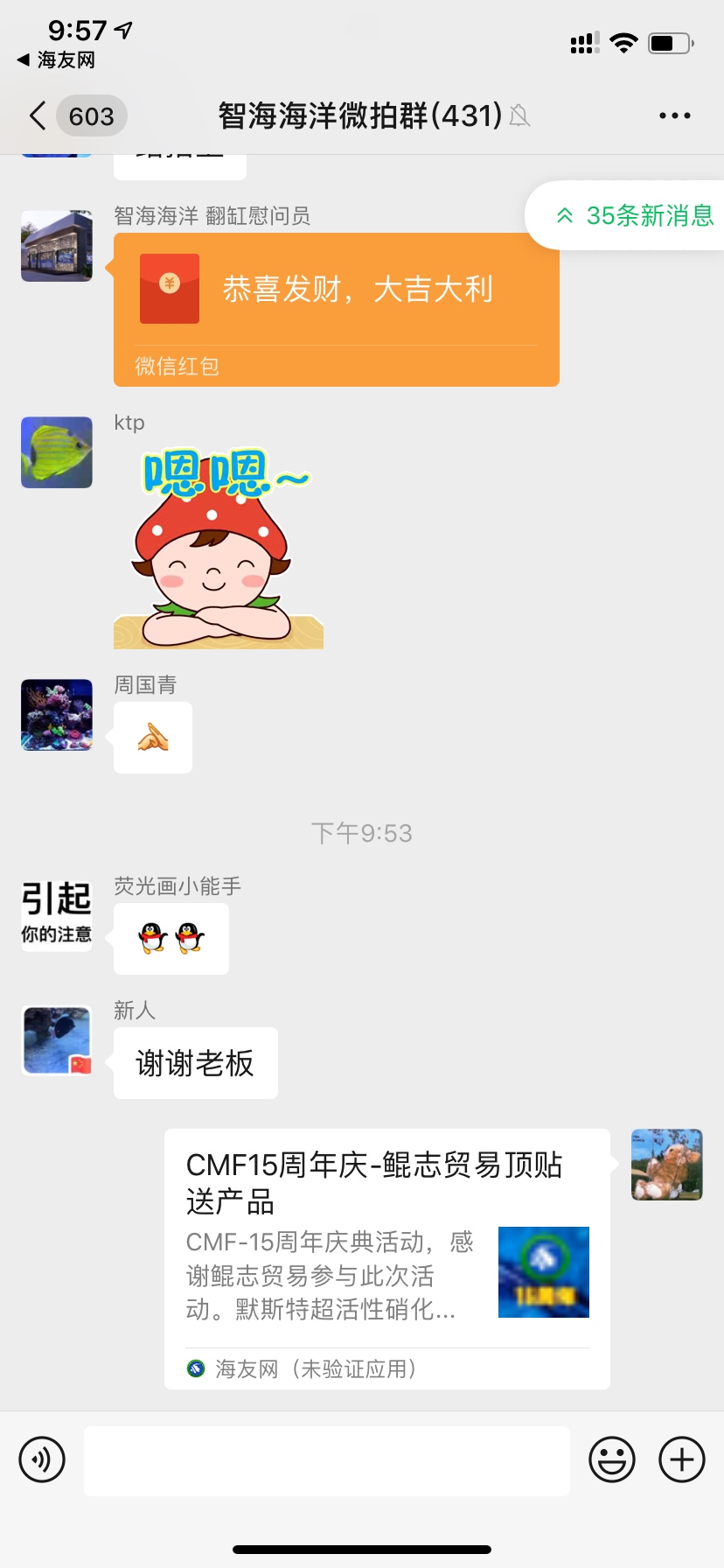The height and width of the screenshot is (1568, 724).
Task: Focus the message text field
Action: (x=327, y=1459)
